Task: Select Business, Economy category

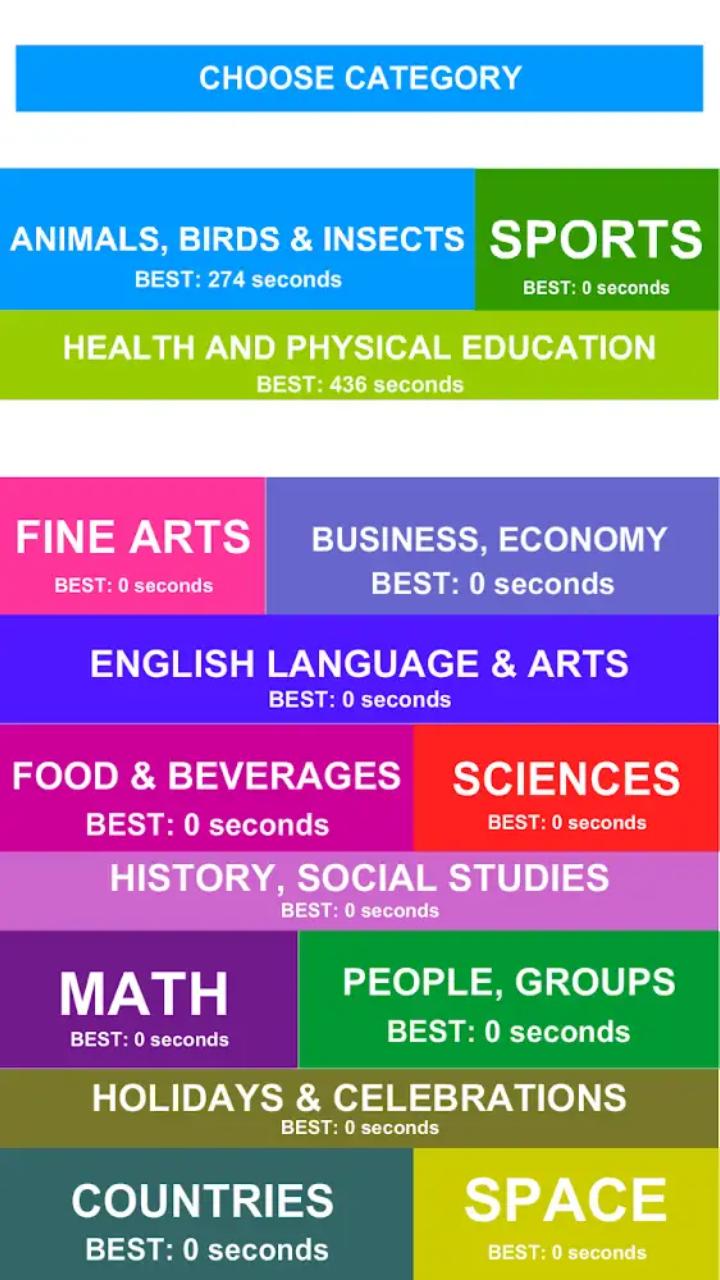Action: [x=491, y=546]
